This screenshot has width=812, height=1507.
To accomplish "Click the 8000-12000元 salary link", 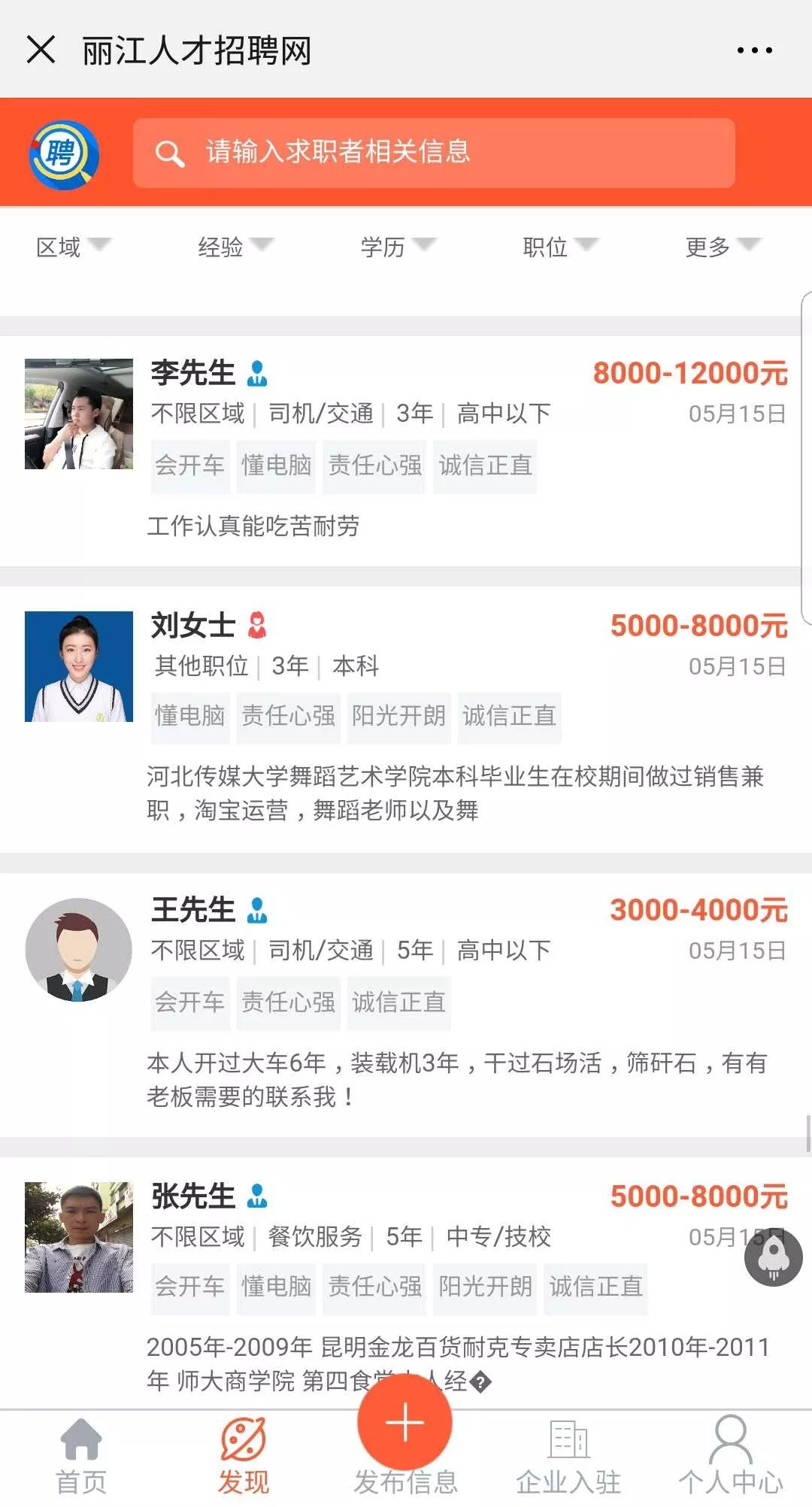I will (x=689, y=372).
